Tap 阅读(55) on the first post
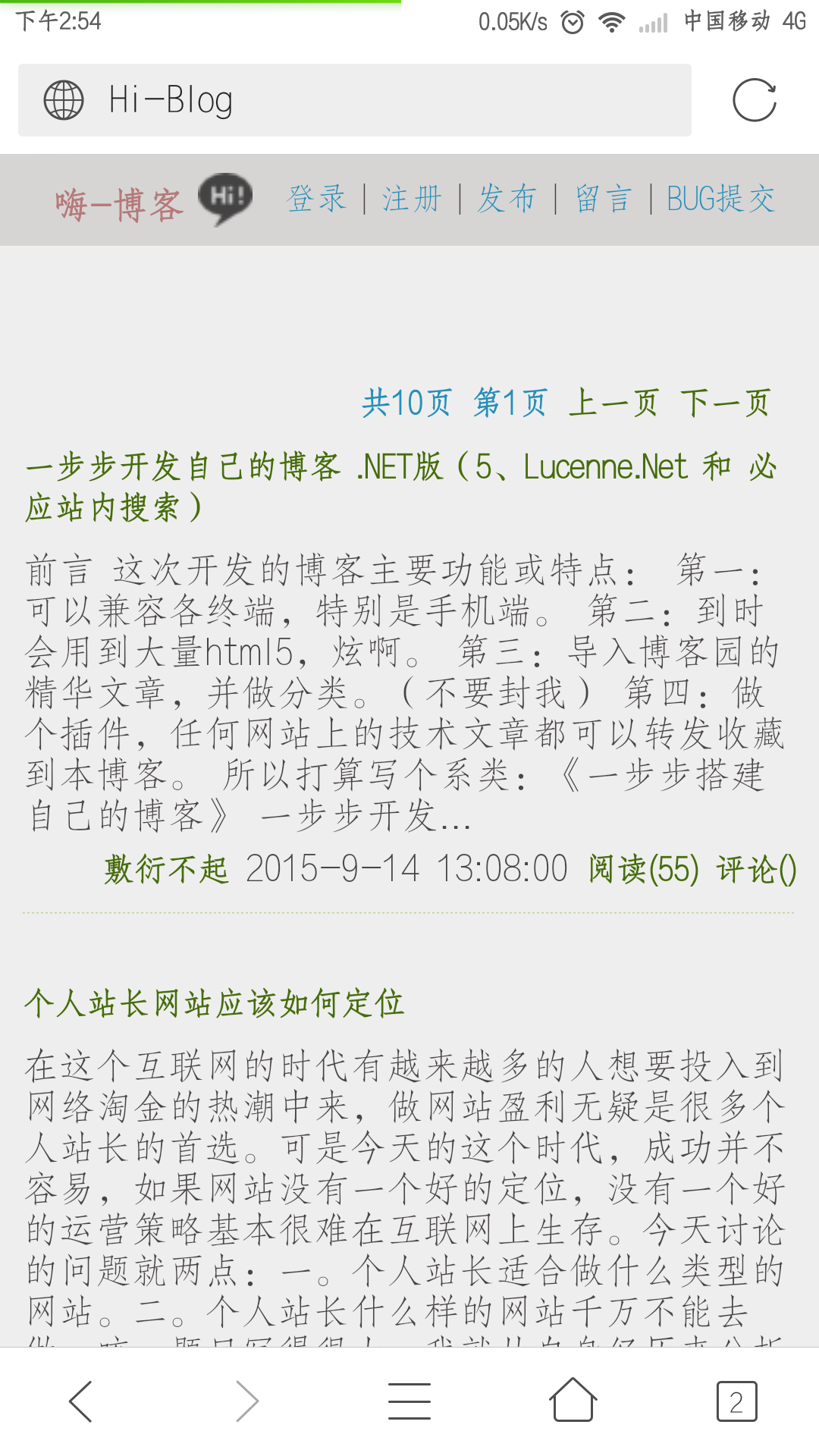 (643, 869)
